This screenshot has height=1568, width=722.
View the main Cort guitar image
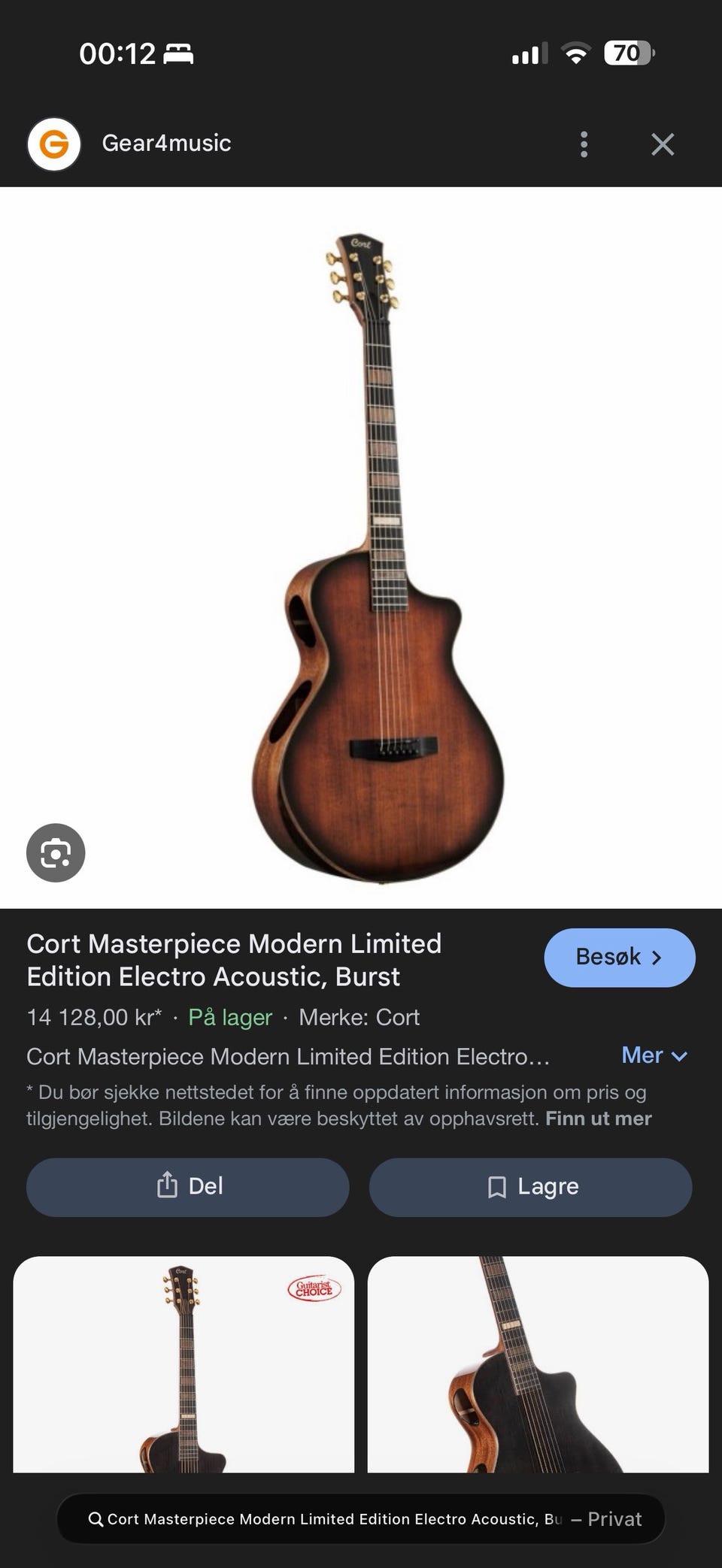coord(376,556)
